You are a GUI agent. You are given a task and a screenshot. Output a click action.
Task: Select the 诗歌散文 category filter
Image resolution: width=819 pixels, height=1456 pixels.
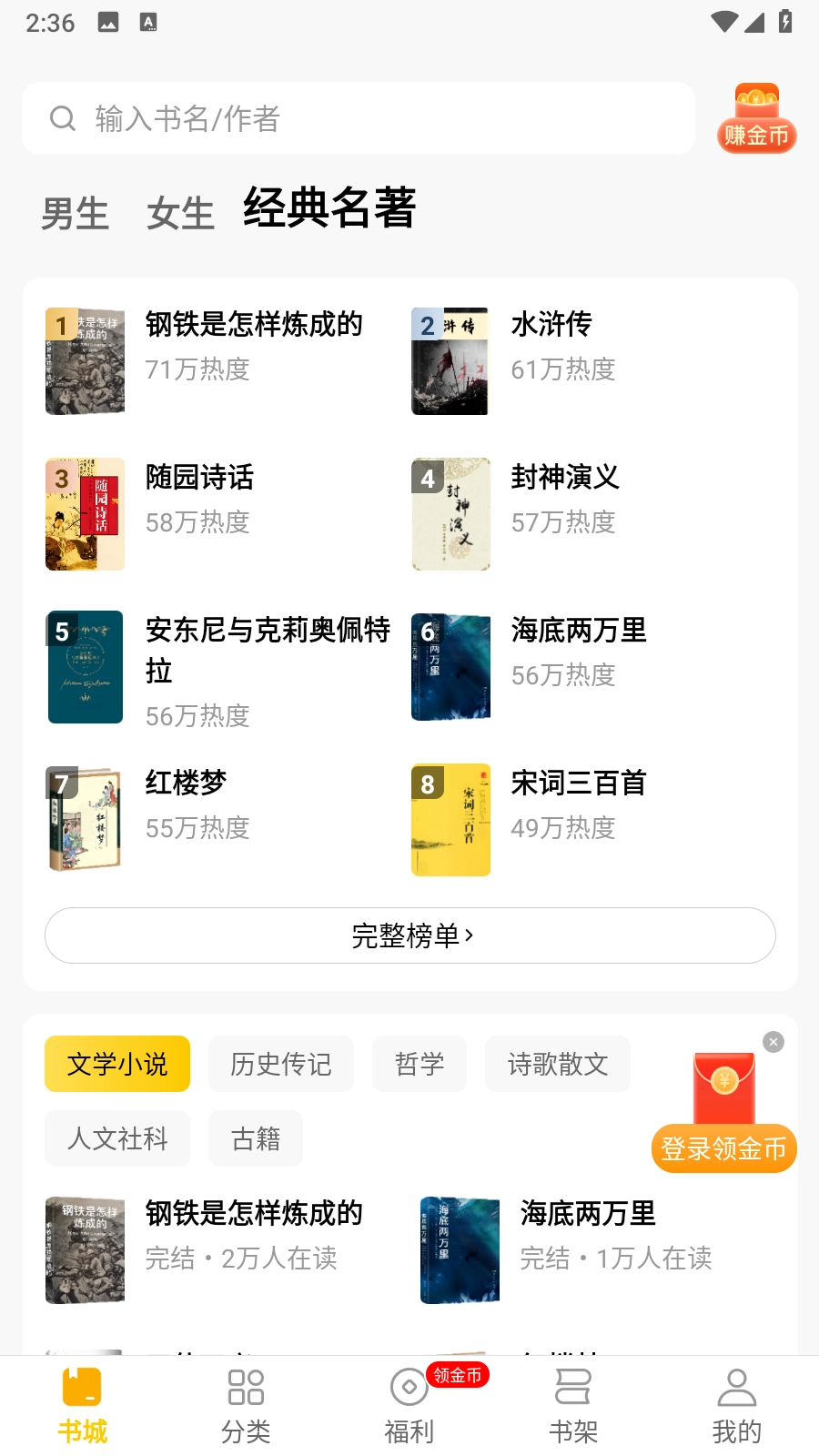click(x=557, y=1063)
